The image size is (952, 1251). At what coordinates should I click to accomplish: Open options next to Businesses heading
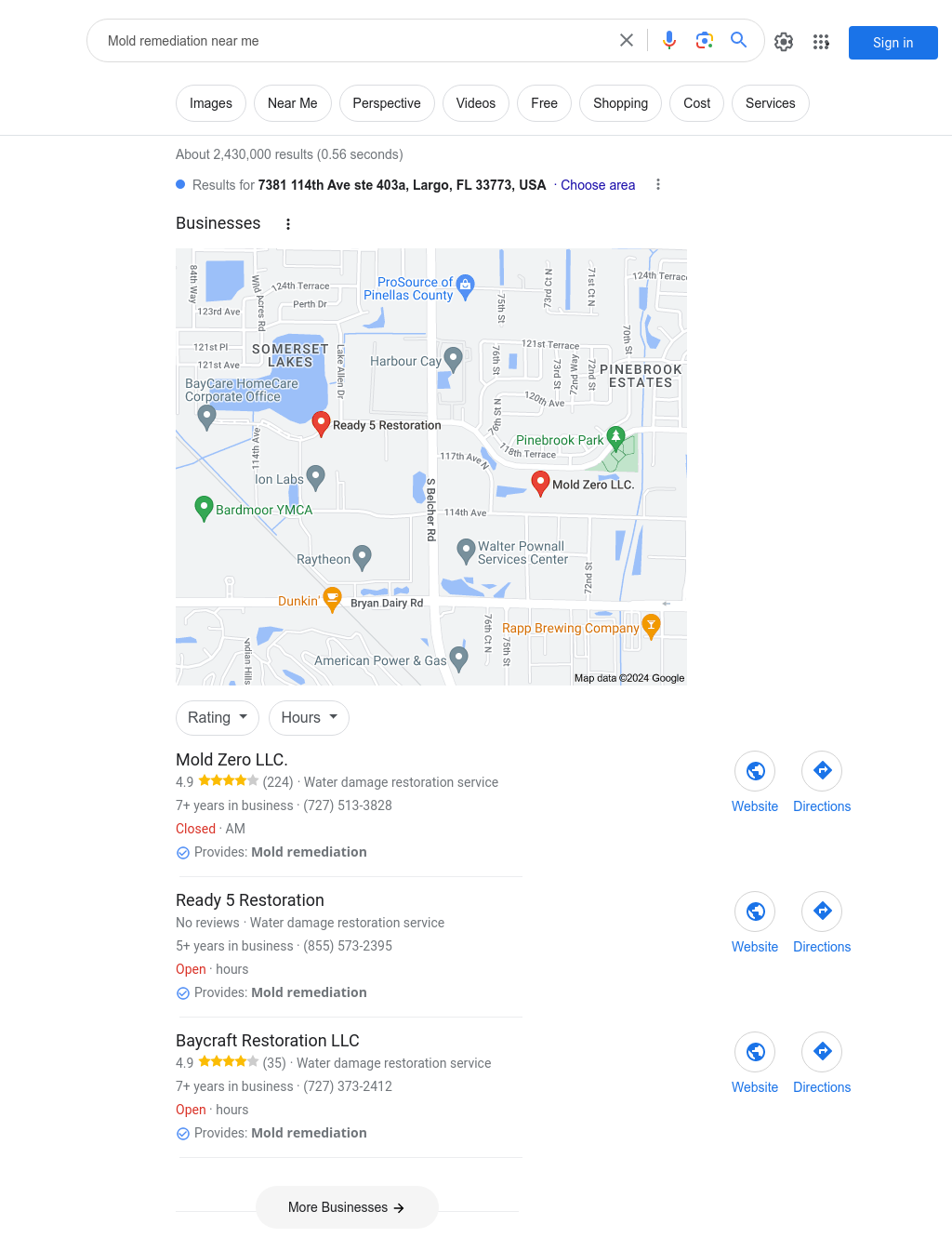point(288,224)
